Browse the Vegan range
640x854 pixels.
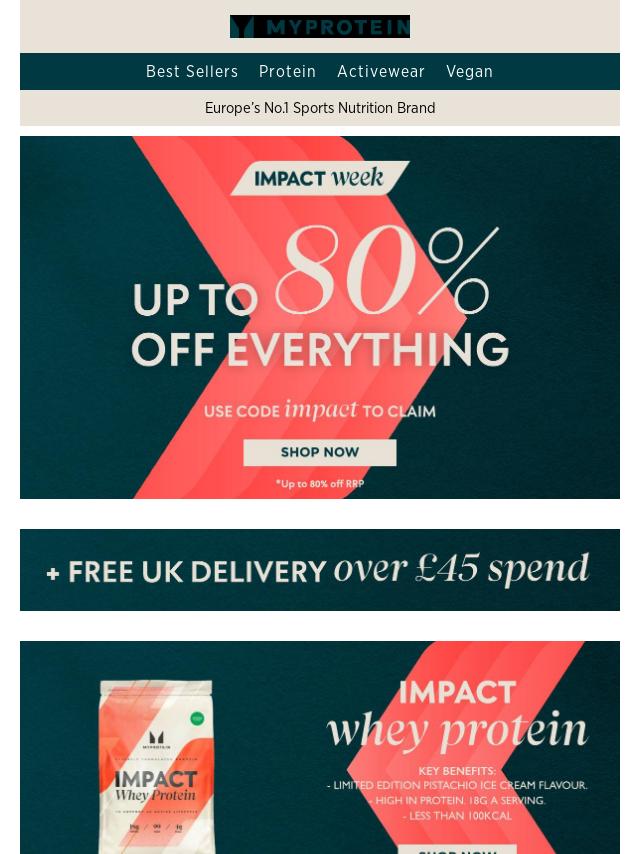coord(469,72)
